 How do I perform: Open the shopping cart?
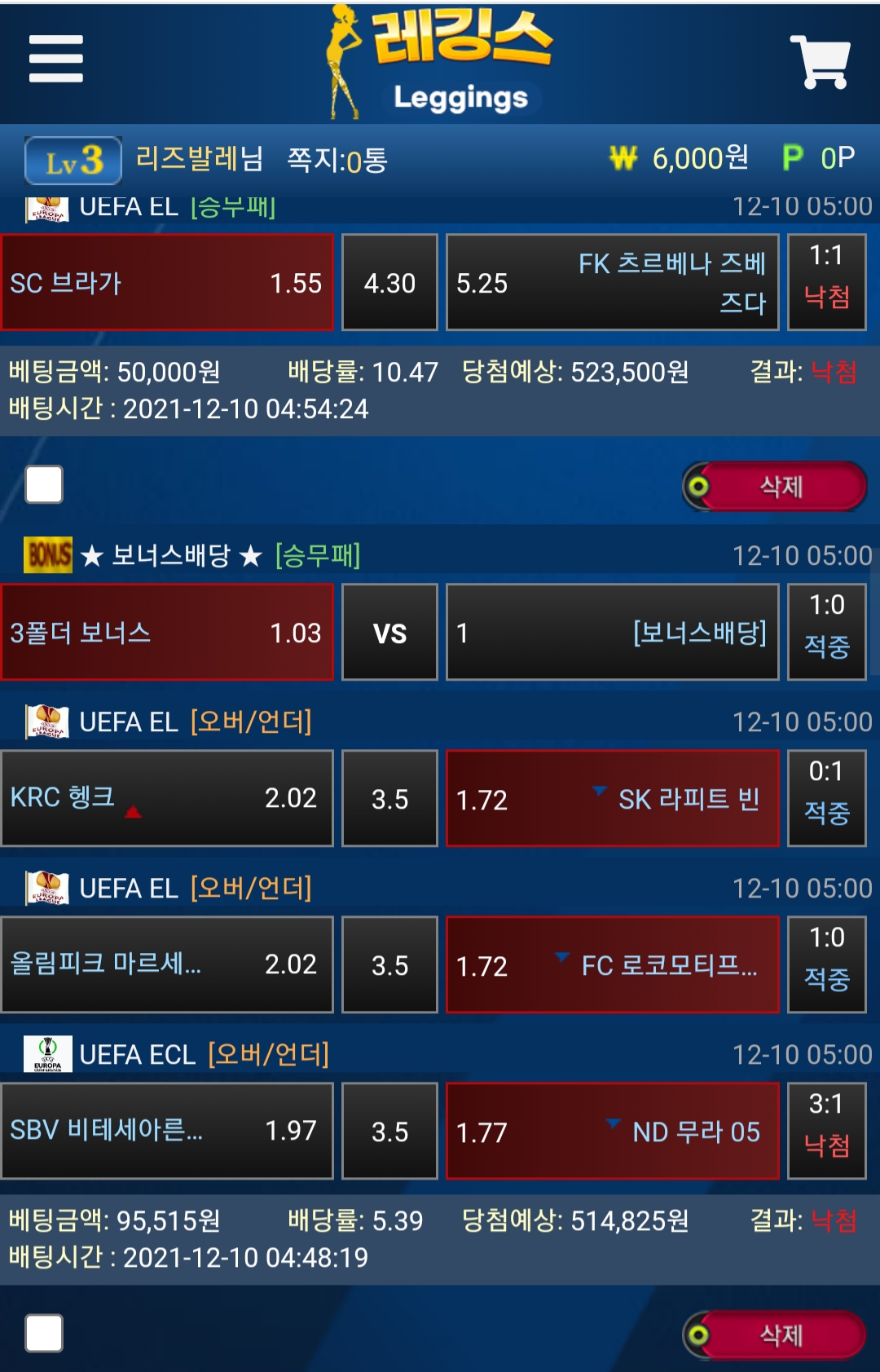click(x=820, y=61)
